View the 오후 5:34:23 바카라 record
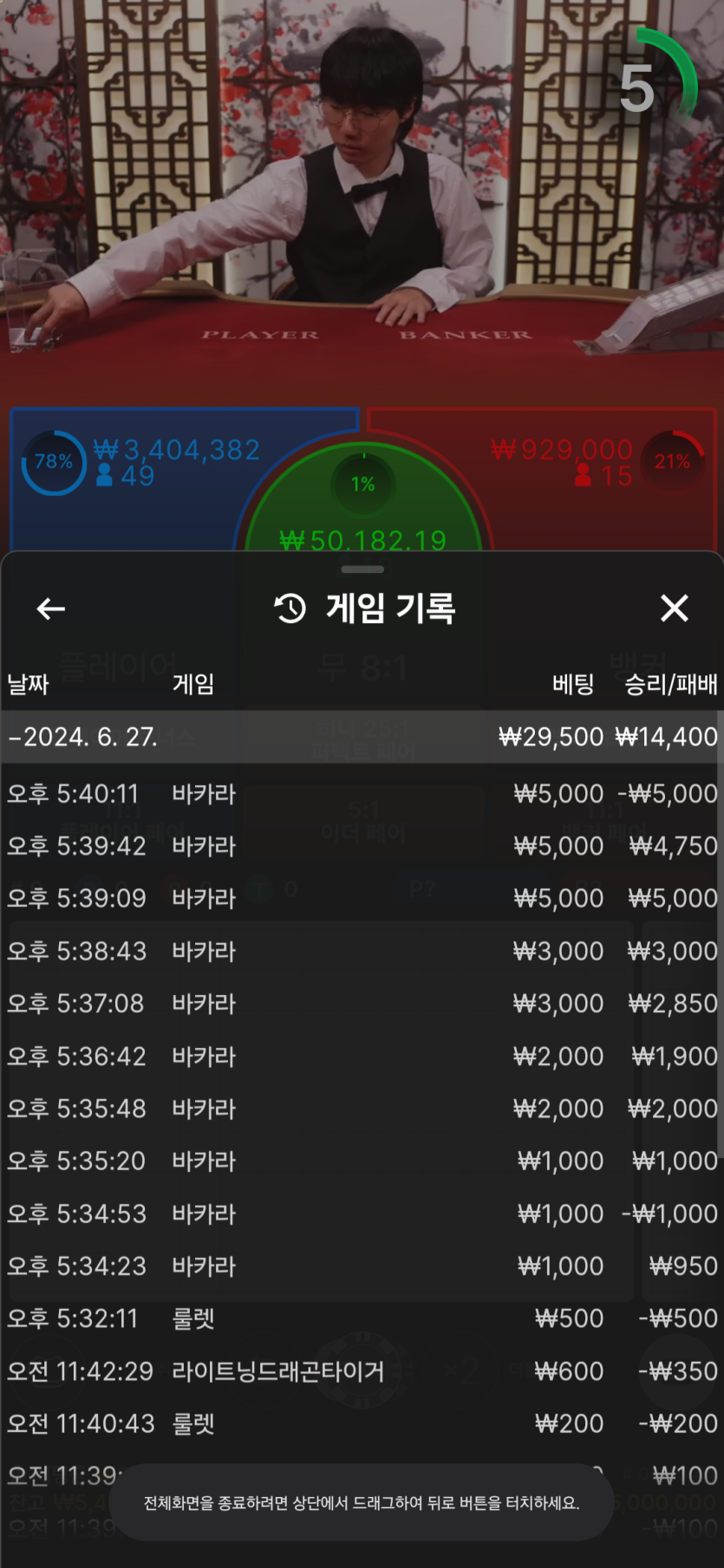 point(362,1266)
